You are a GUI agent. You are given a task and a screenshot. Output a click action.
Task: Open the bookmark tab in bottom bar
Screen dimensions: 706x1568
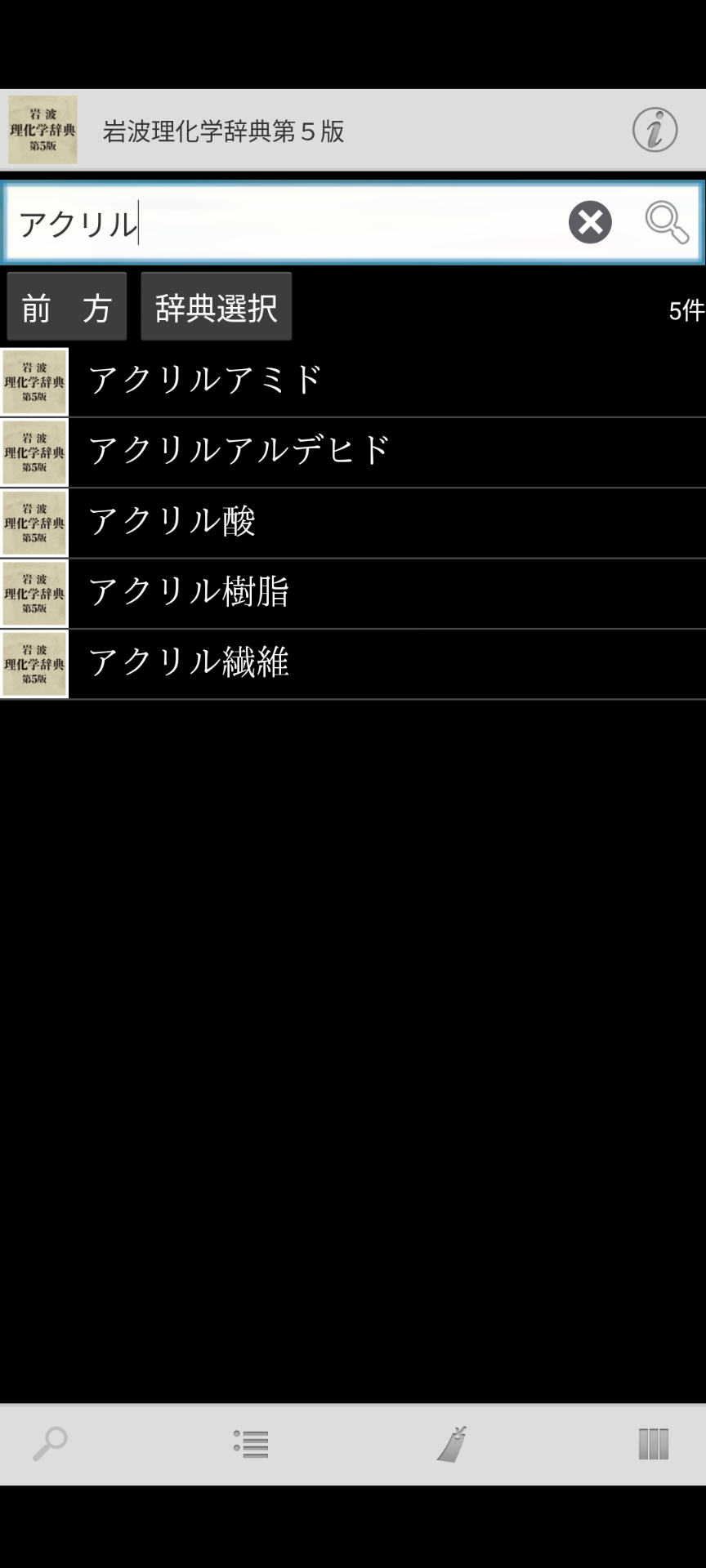click(452, 1444)
